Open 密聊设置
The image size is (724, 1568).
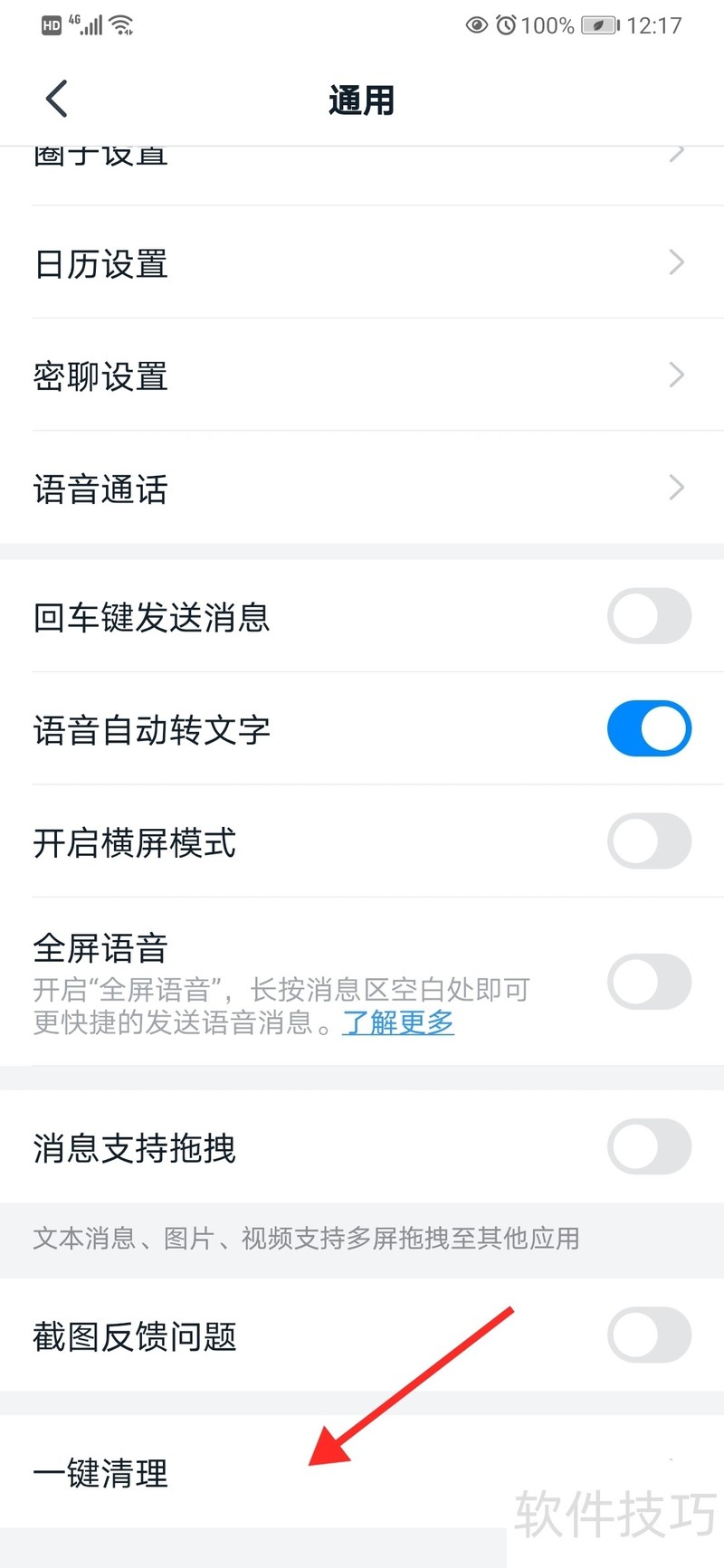(362, 375)
